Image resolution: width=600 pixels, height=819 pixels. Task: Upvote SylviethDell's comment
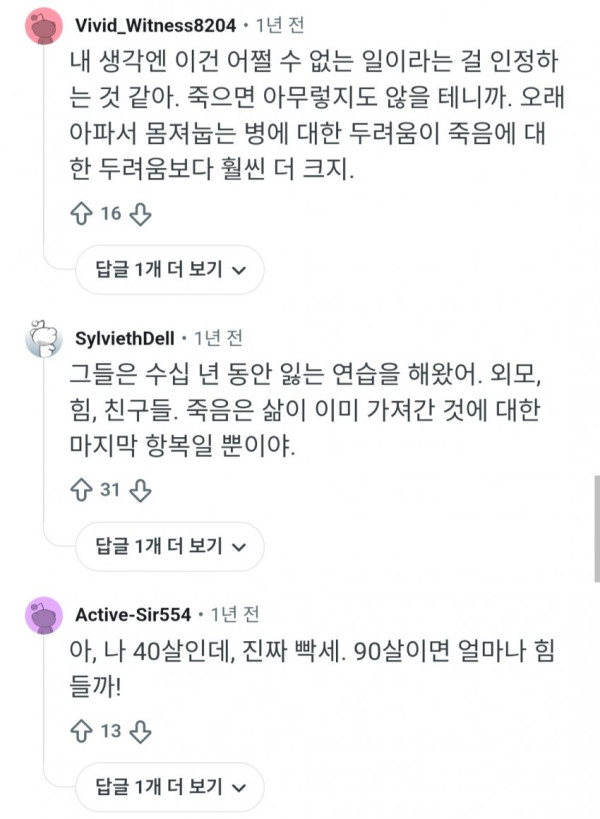click(81, 490)
